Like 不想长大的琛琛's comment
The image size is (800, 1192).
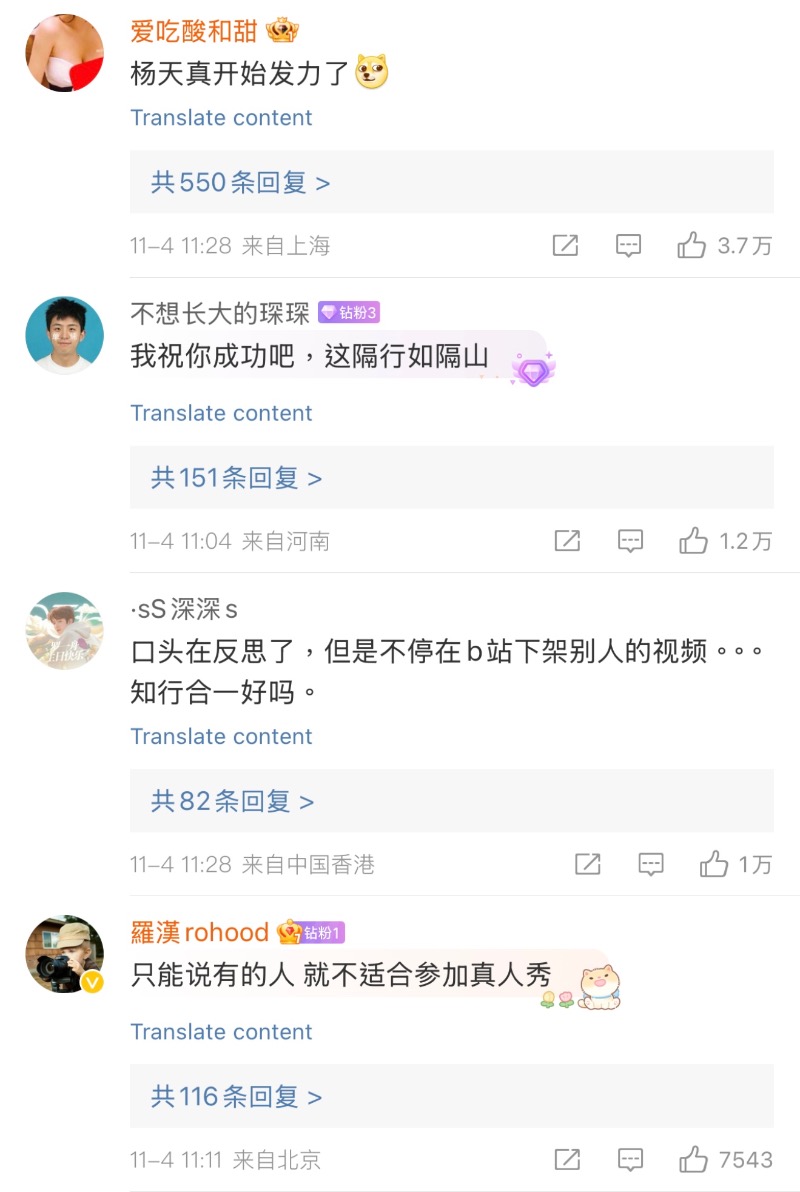point(694,541)
